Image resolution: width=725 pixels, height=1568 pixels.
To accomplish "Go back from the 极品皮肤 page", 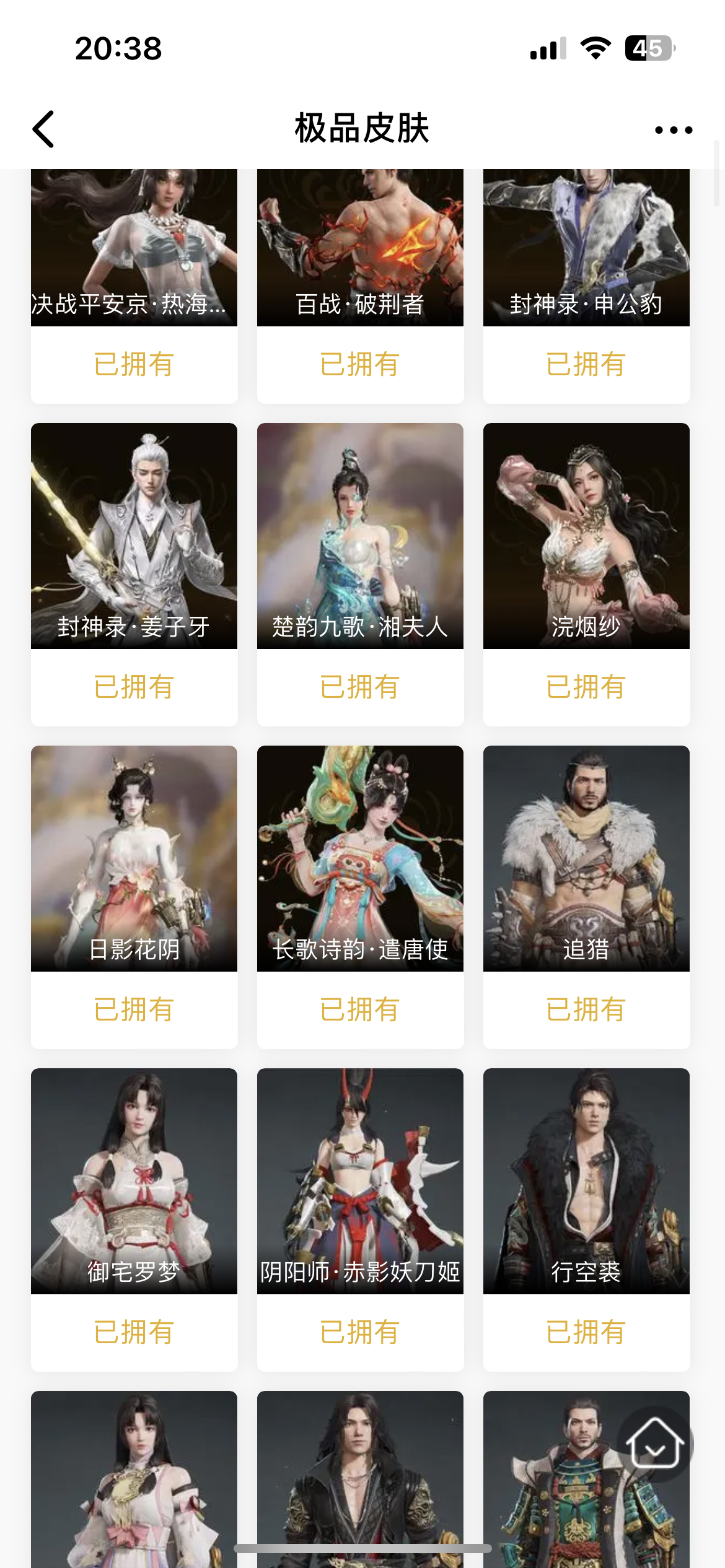I will pos(43,129).
